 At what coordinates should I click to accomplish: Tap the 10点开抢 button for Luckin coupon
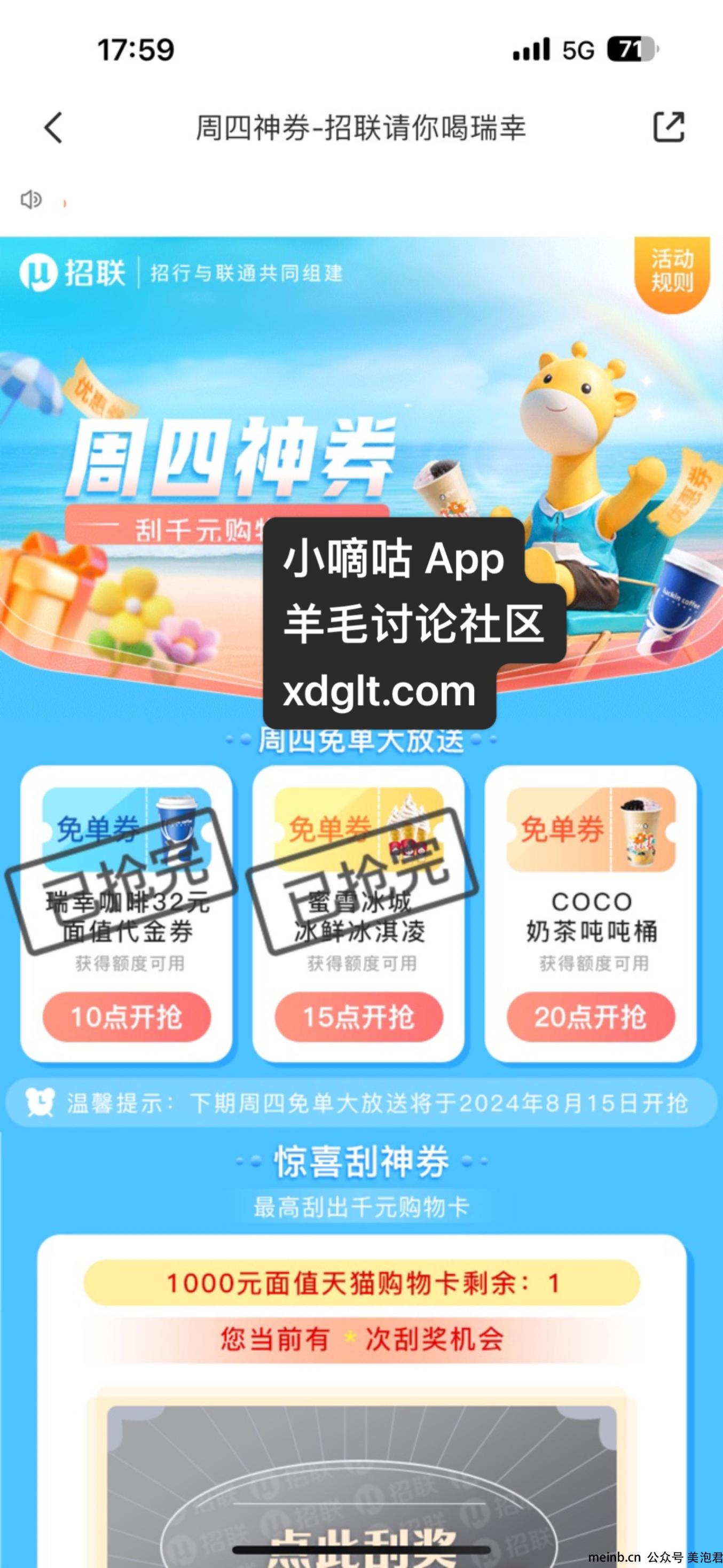(127, 1017)
